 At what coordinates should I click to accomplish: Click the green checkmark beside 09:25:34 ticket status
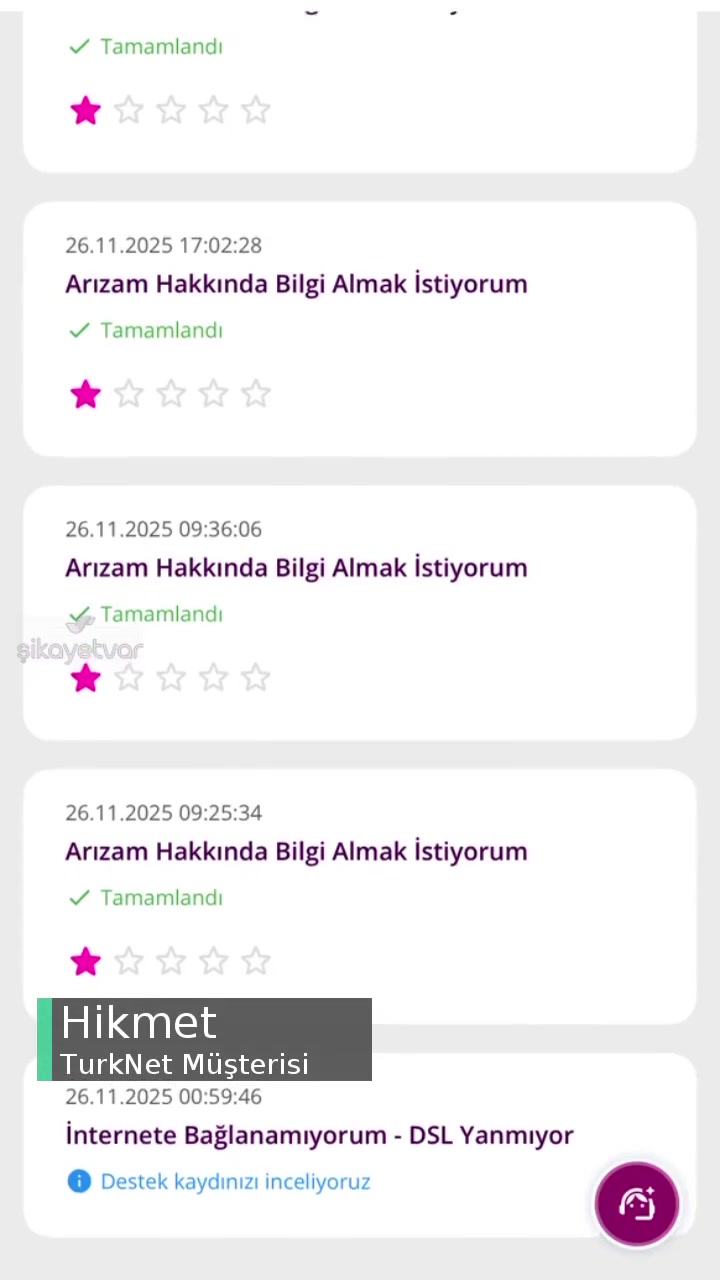[x=79, y=897]
